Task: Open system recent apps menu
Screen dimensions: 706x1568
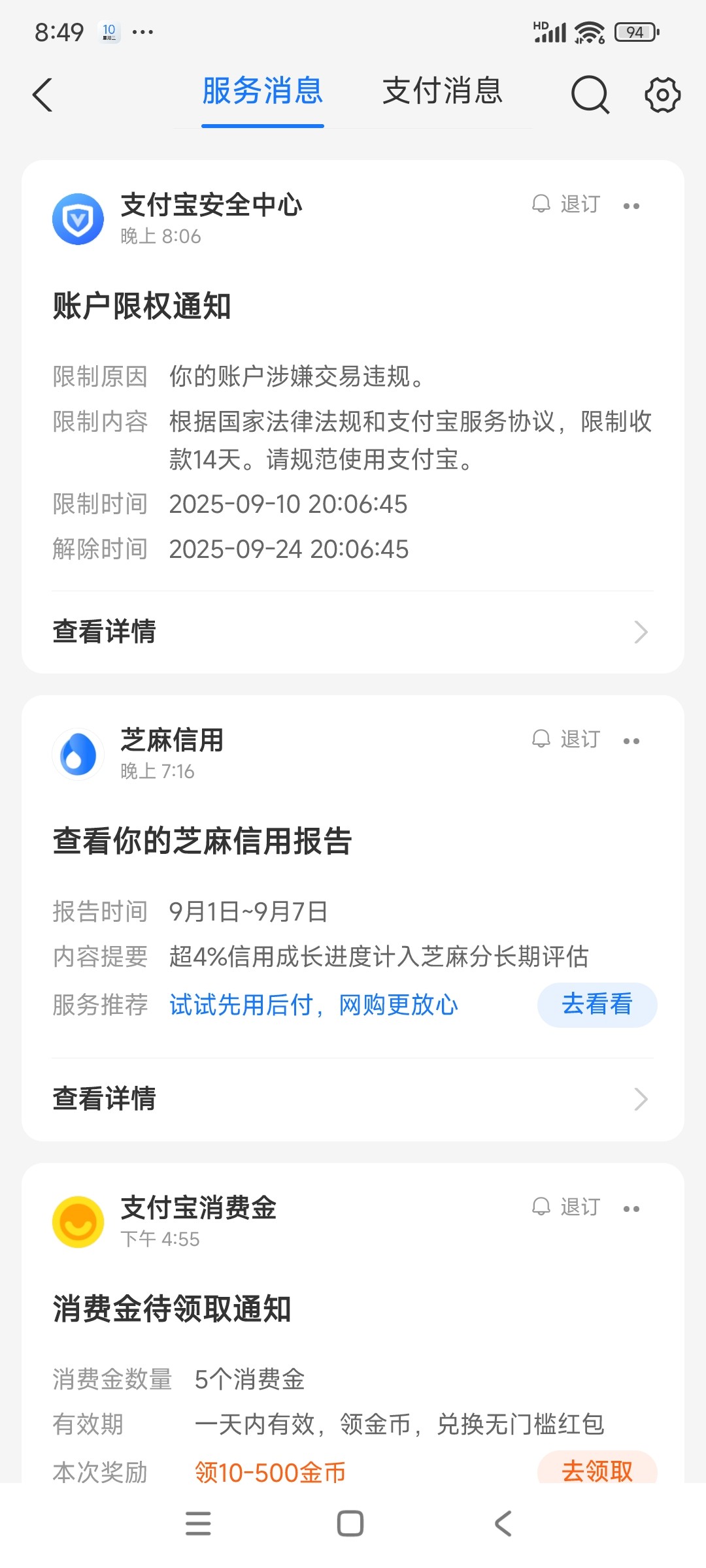Action: point(198,1524)
